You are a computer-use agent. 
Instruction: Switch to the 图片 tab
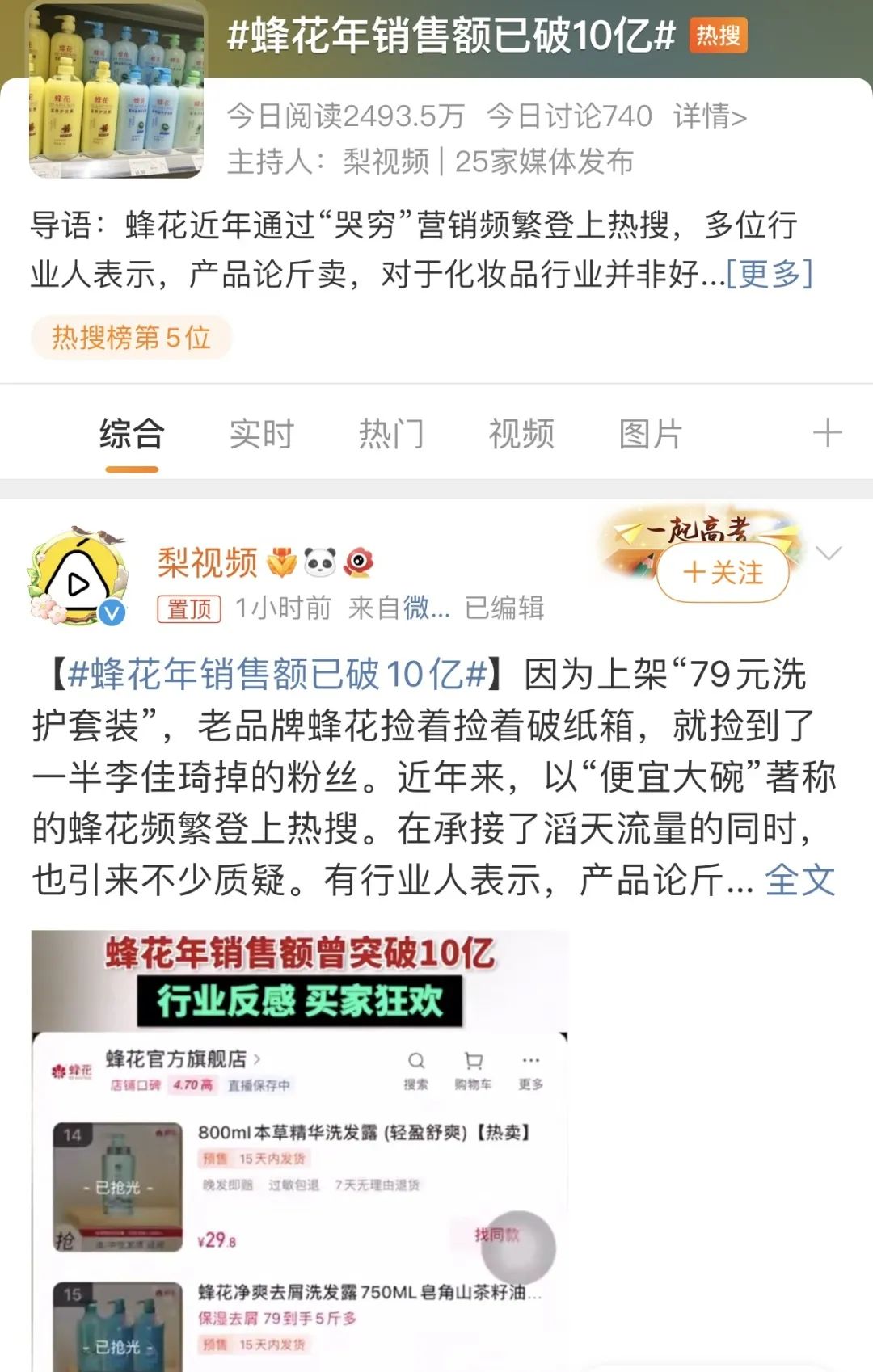(x=651, y=434)
